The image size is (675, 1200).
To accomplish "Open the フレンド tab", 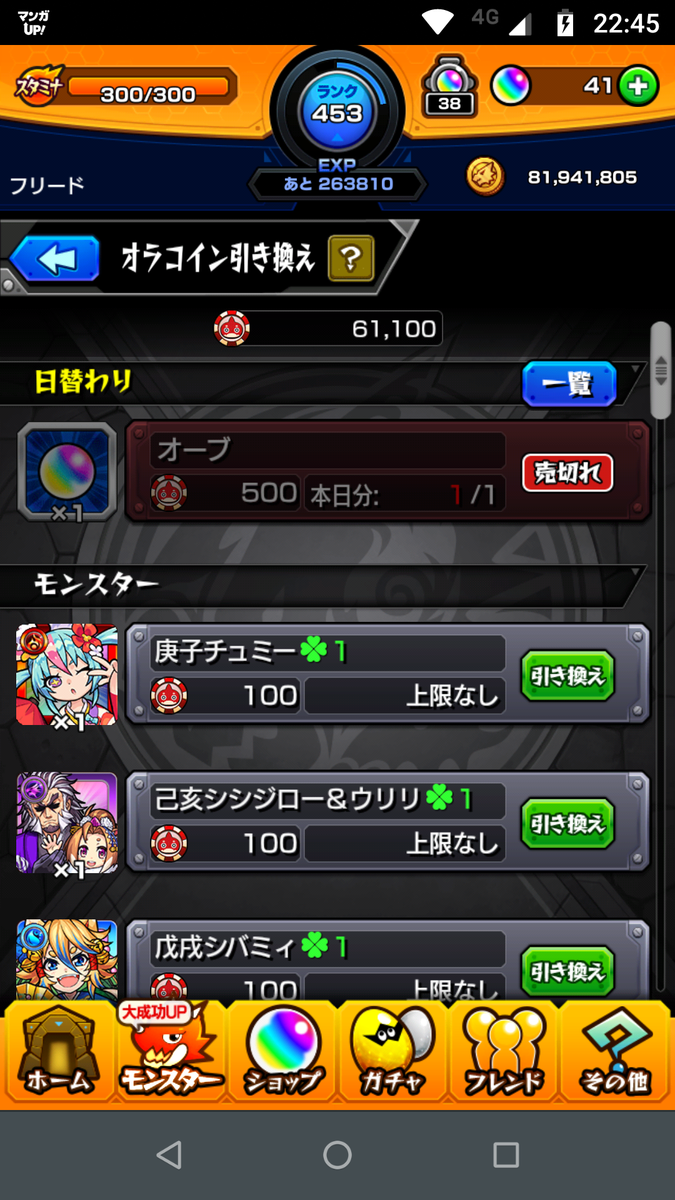I will coord(505,1050).
